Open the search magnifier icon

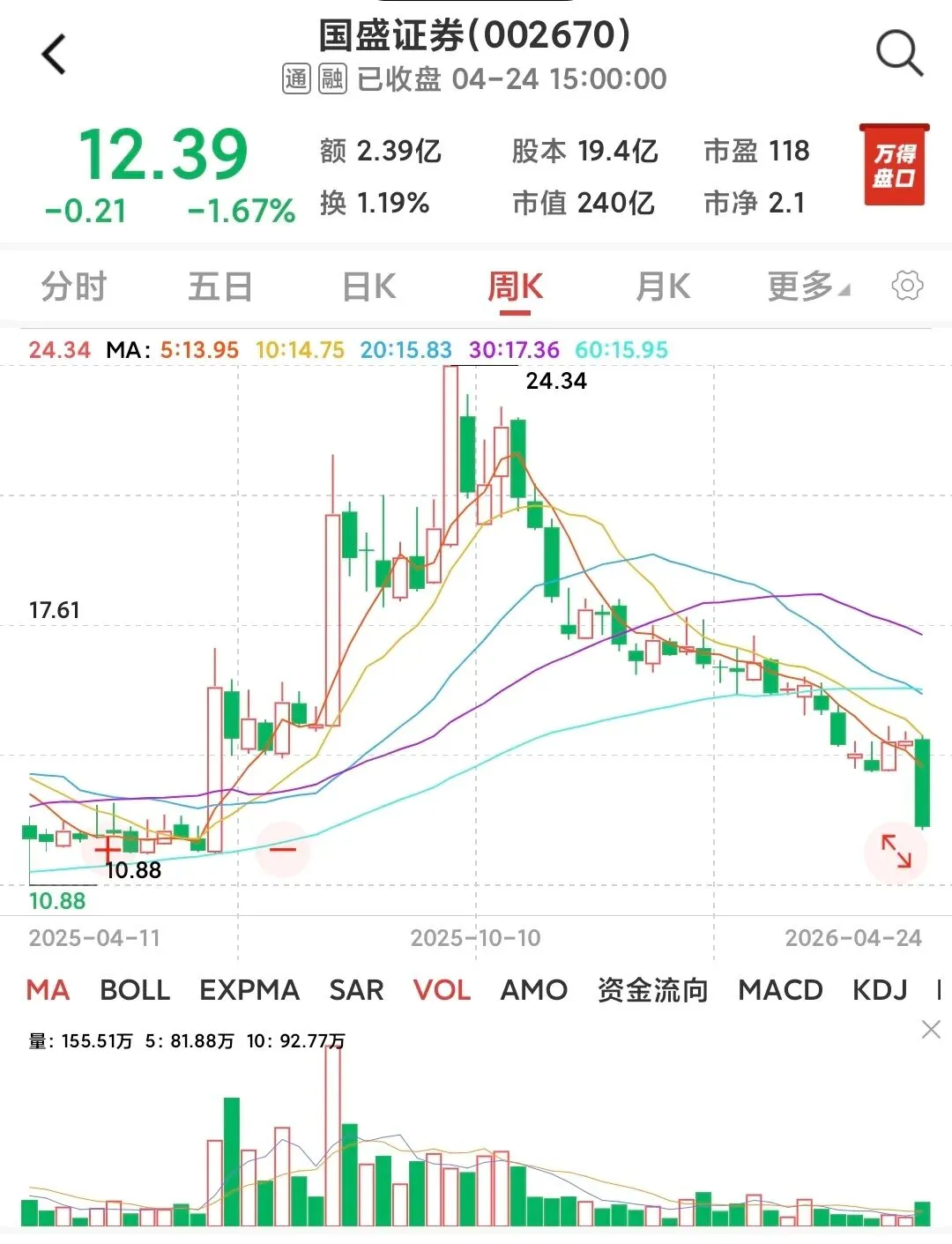(x=898, y=53)
